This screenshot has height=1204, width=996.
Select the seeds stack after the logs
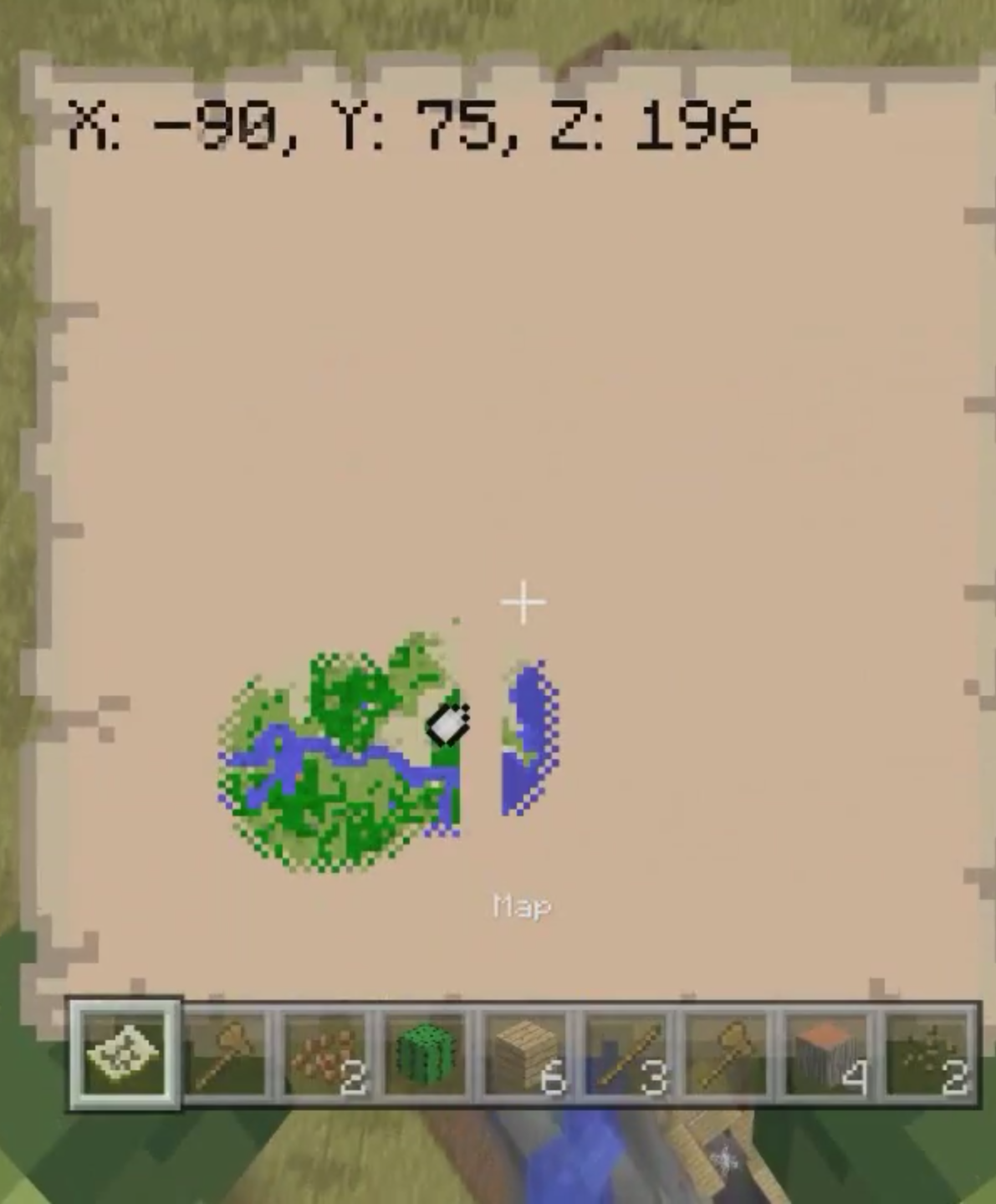tap(928, 1055)
